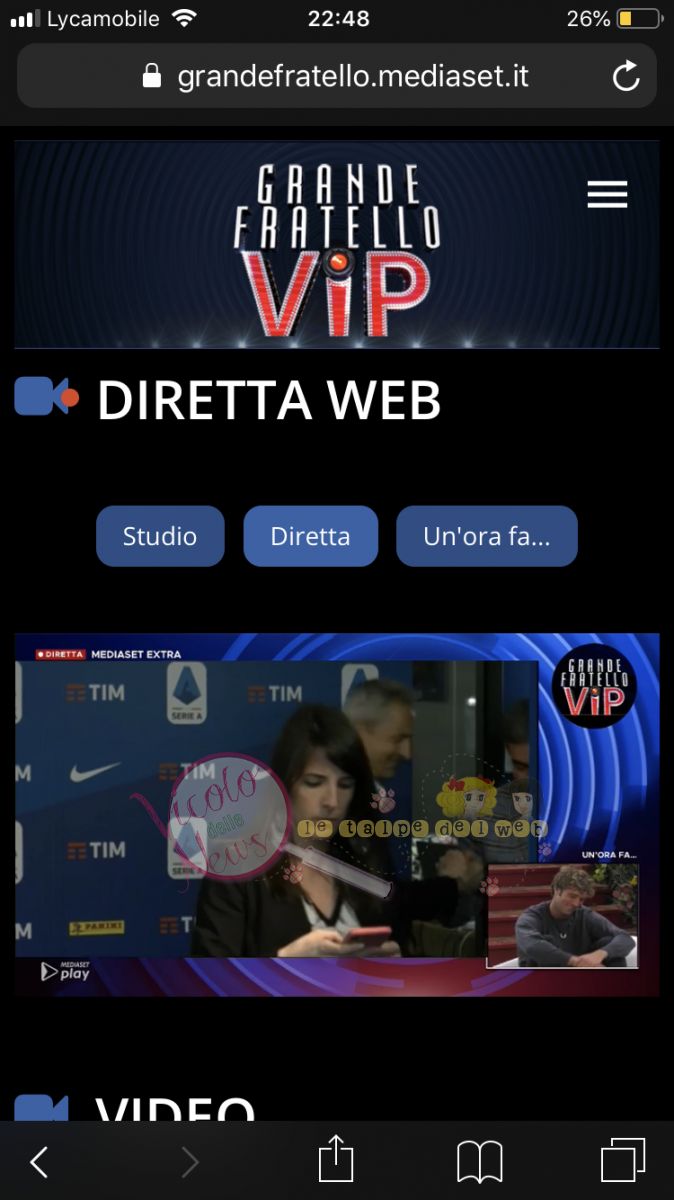
Task: Go back to the previous page
Action: [39, 1162]
